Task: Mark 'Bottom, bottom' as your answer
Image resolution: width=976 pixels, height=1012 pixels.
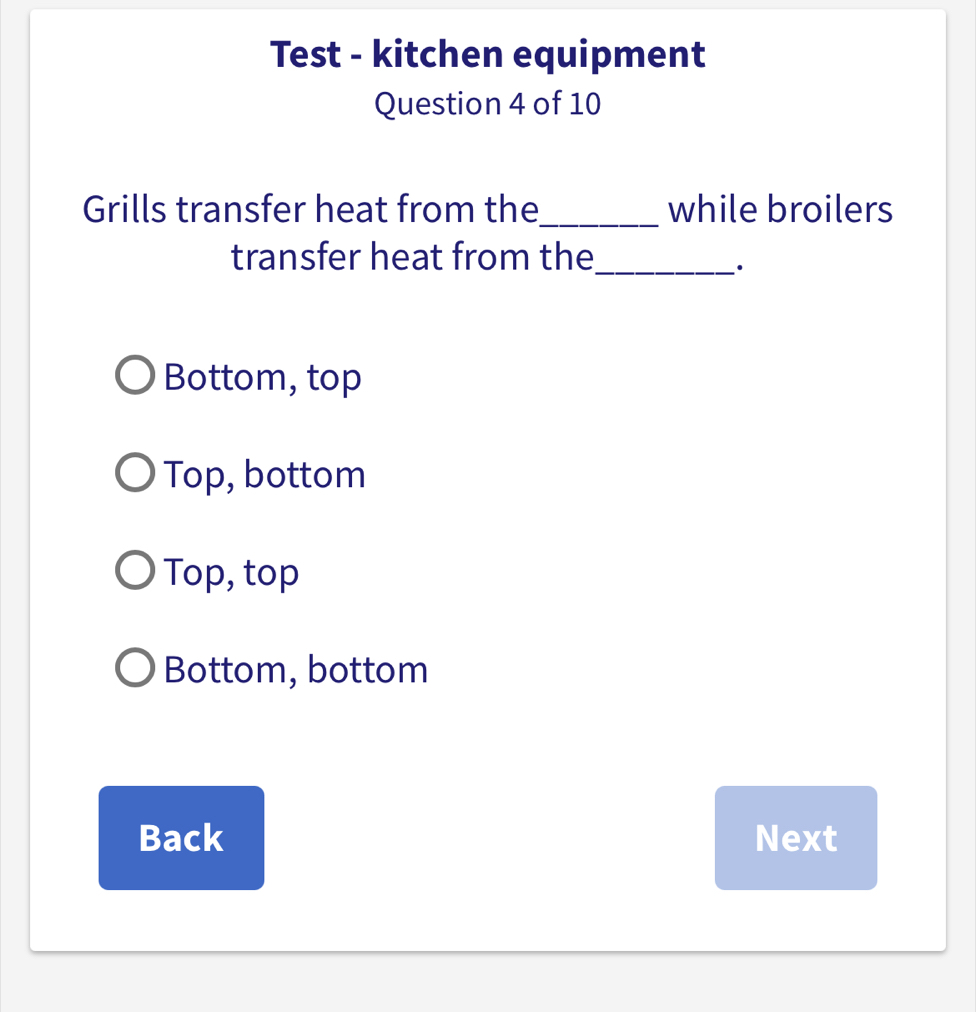Action: click(136, 669)
